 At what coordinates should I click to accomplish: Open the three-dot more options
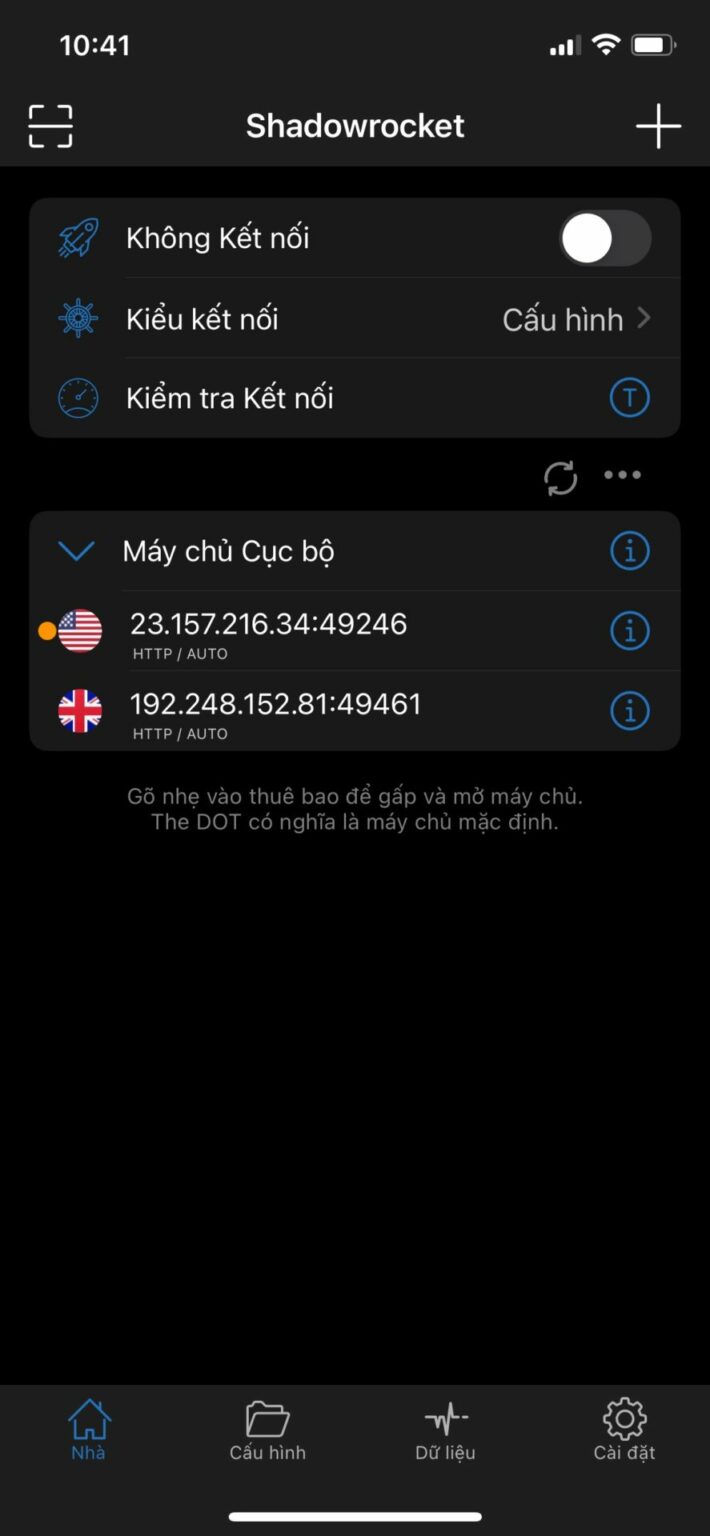point(622,475)
